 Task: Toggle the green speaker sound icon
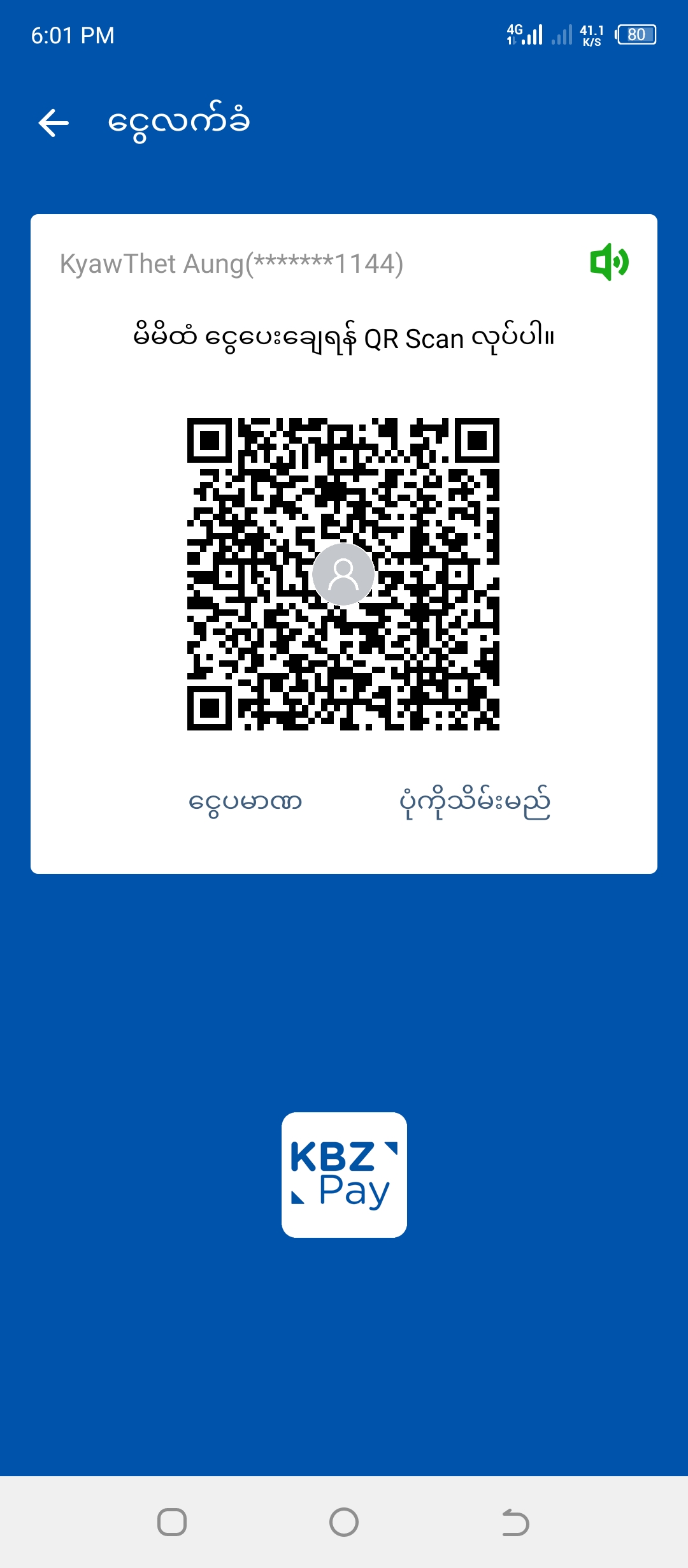click(609, 262)
